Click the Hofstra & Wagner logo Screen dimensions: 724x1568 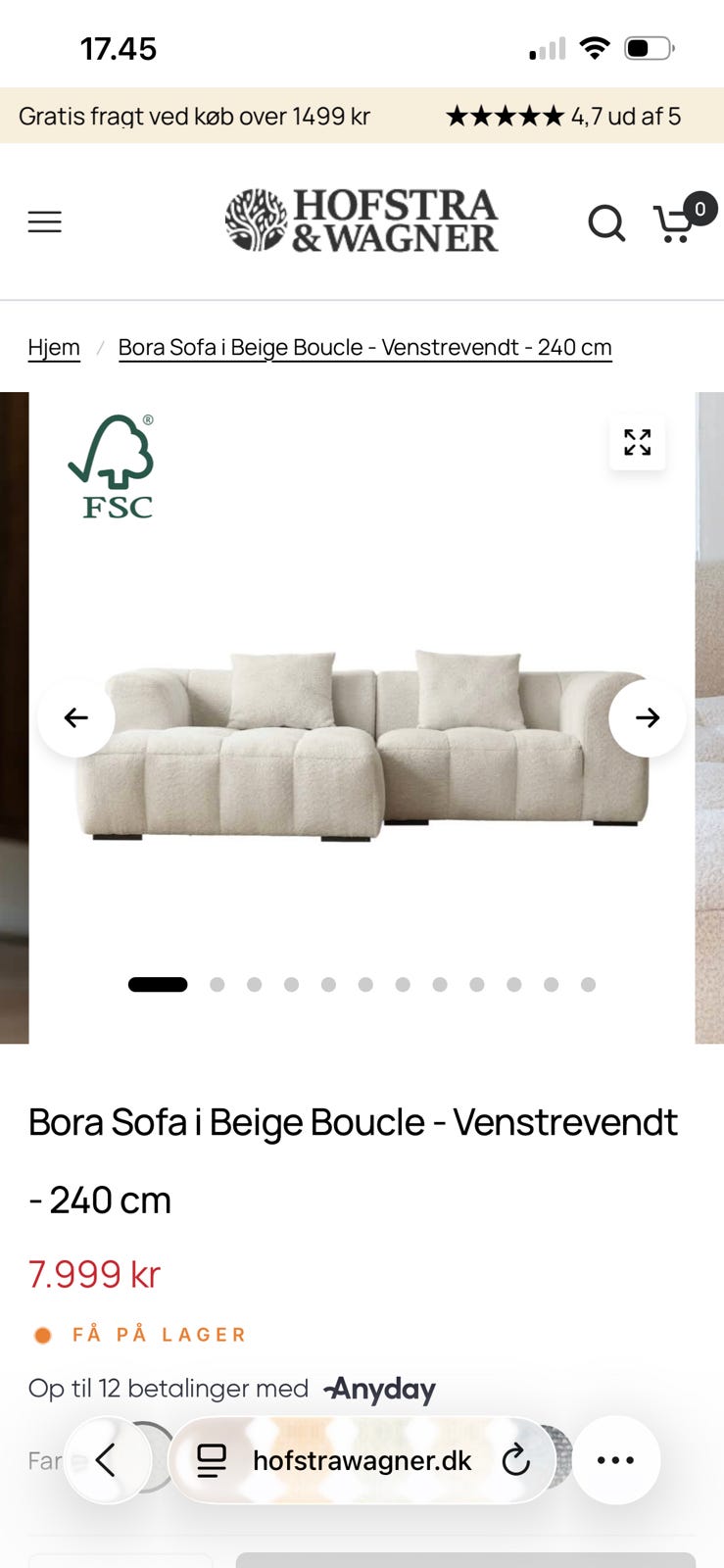coord(362,220)
